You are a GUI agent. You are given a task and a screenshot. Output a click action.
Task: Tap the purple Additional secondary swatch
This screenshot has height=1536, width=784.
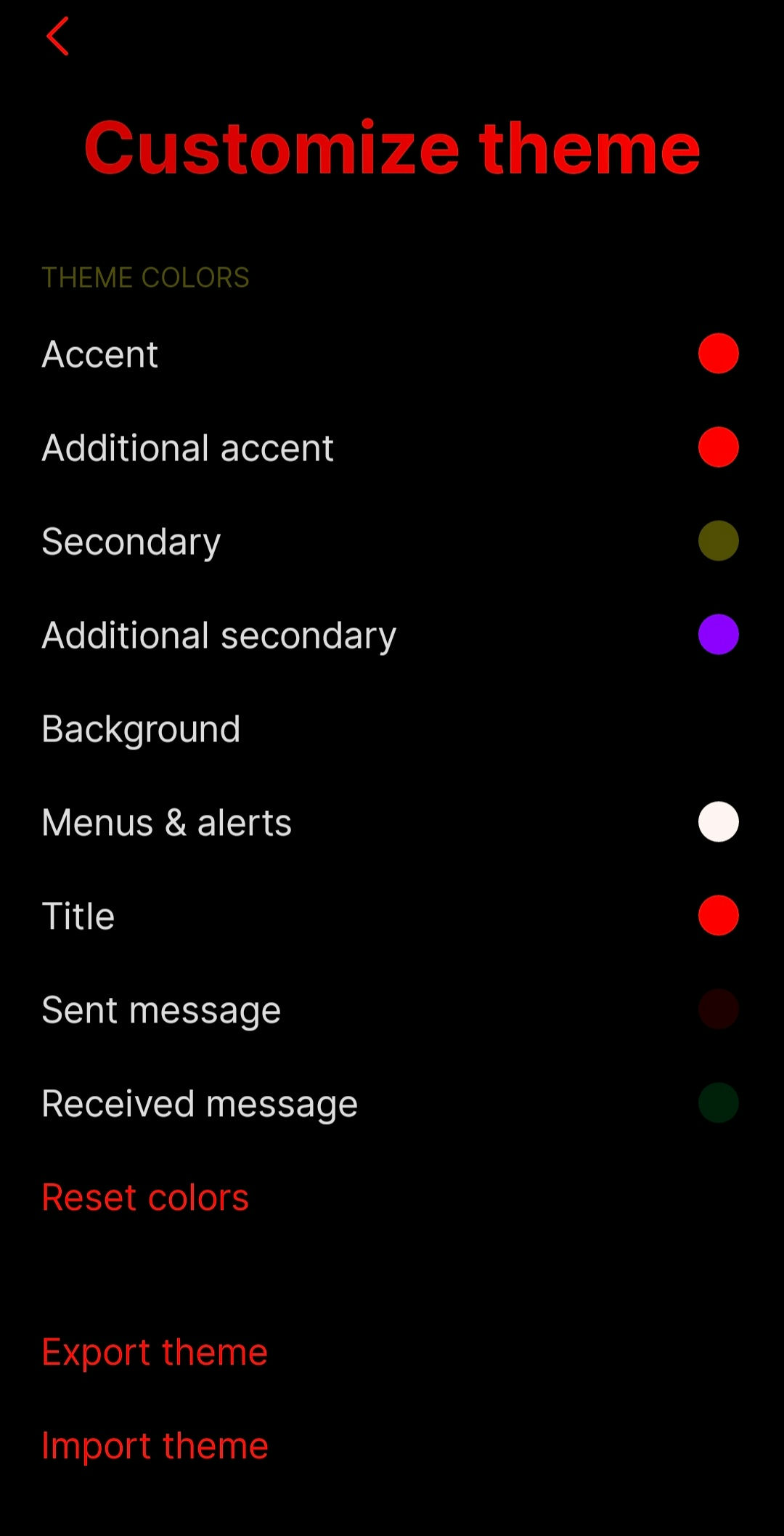718,634
